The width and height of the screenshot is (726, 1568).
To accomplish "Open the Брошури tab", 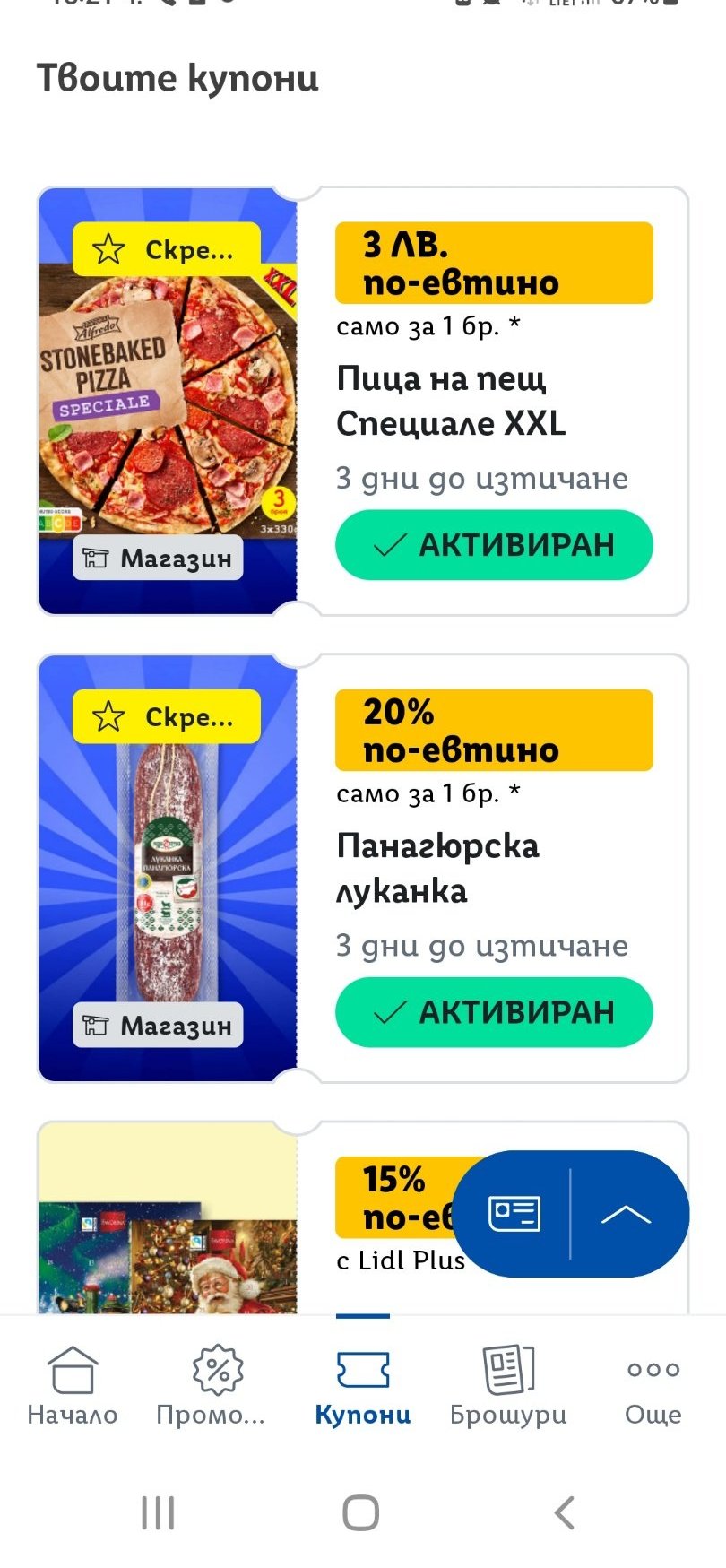I will click(508, 1385).
